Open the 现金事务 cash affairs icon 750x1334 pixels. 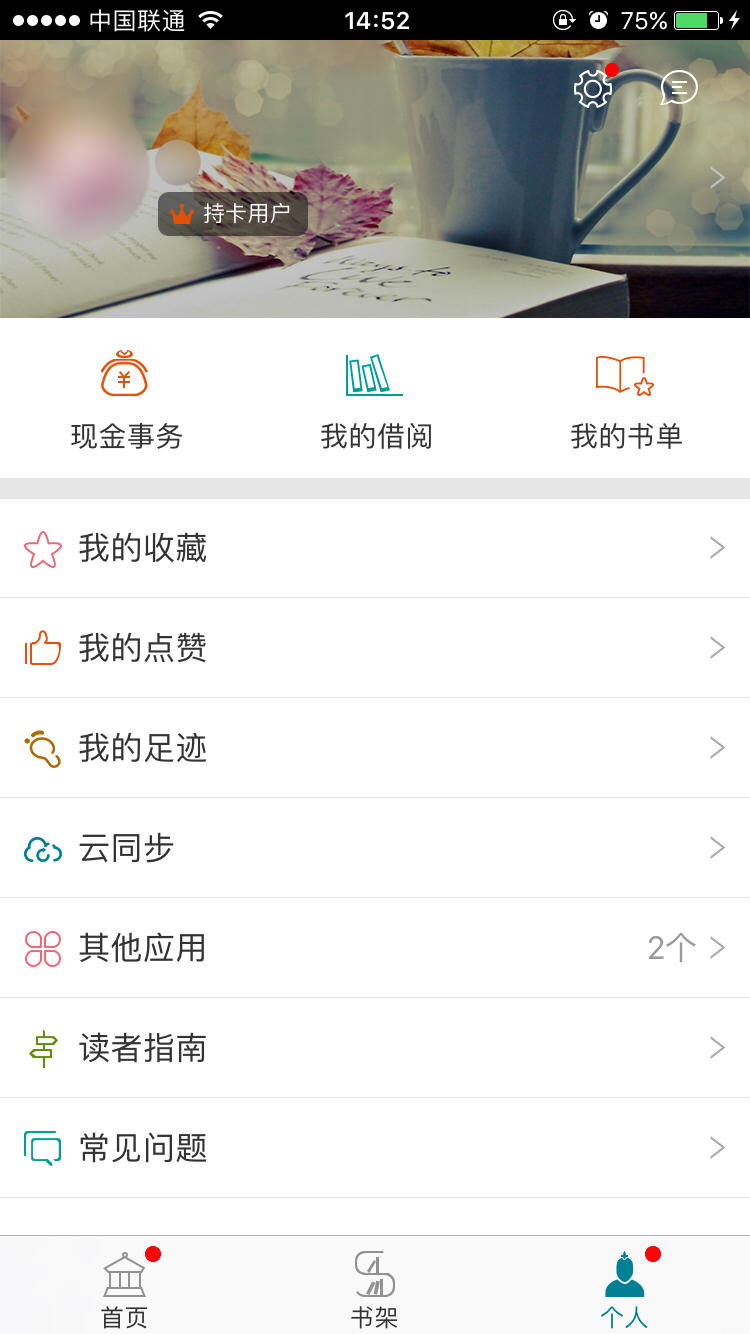pyautogui.click(x=124, y=373)
